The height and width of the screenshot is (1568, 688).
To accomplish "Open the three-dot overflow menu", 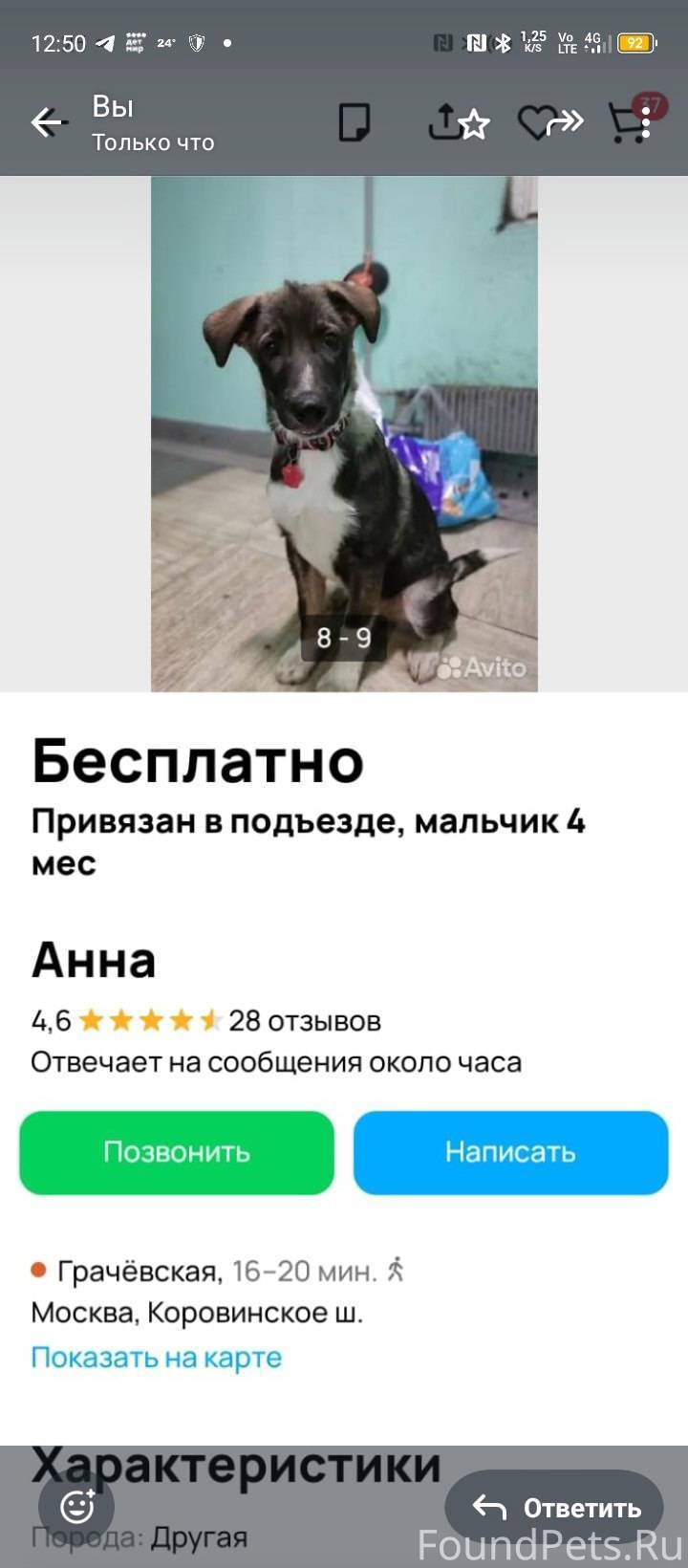I will click(x=647, y=121).
